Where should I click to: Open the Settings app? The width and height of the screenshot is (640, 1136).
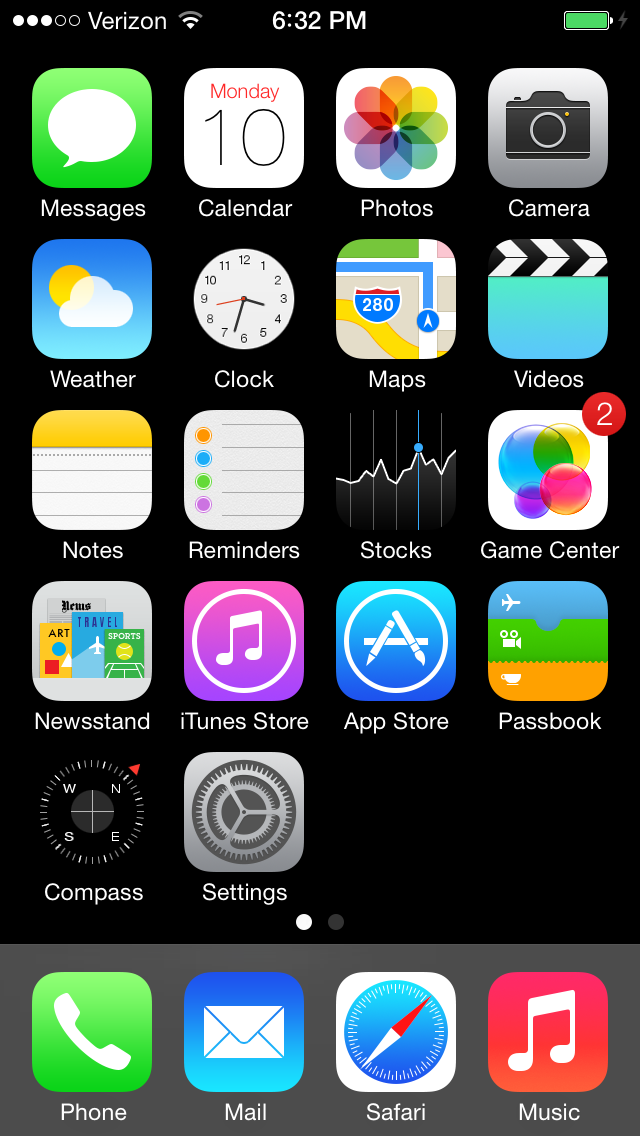(x=244, y=812)
